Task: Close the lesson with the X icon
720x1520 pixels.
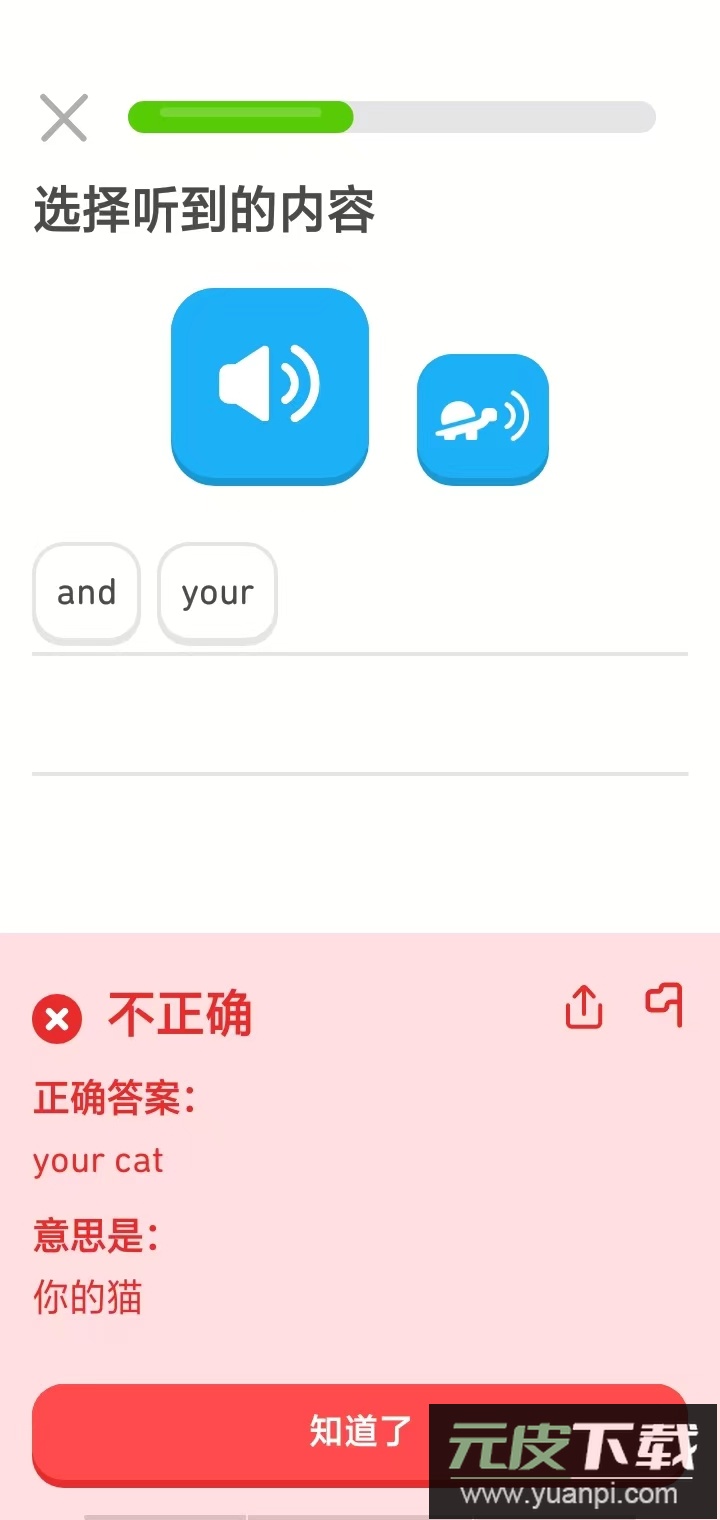Action: 64,118
